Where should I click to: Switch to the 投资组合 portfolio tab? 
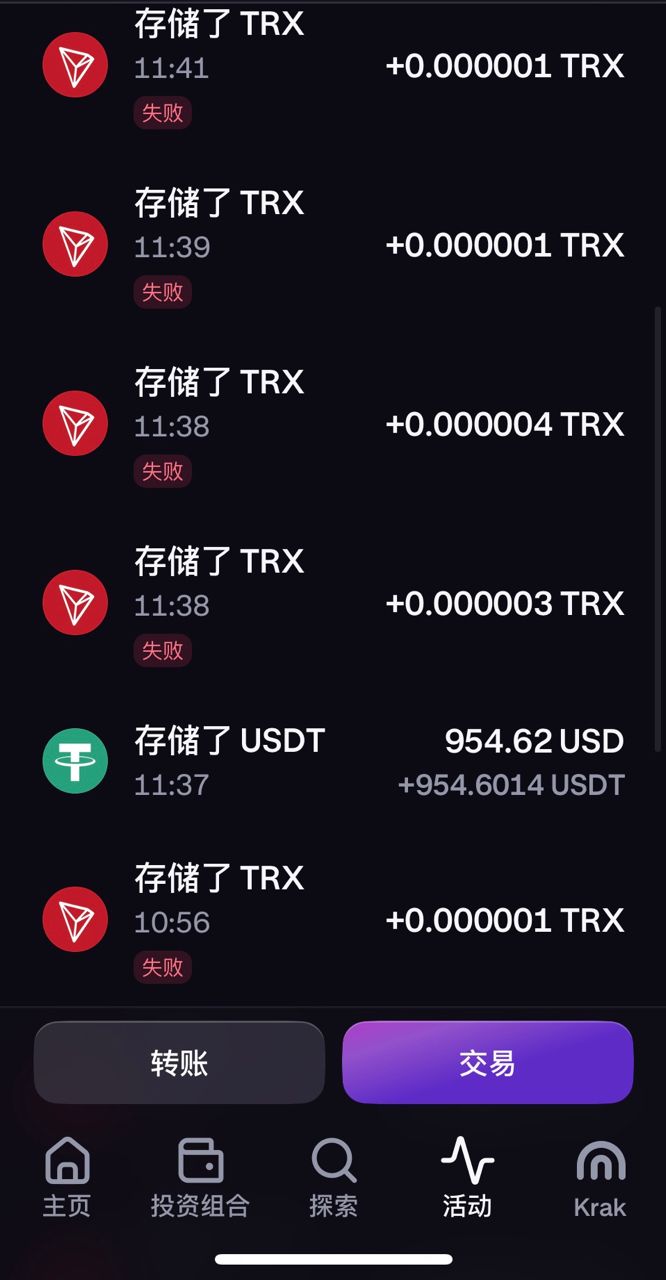(x=200, y=1178)
